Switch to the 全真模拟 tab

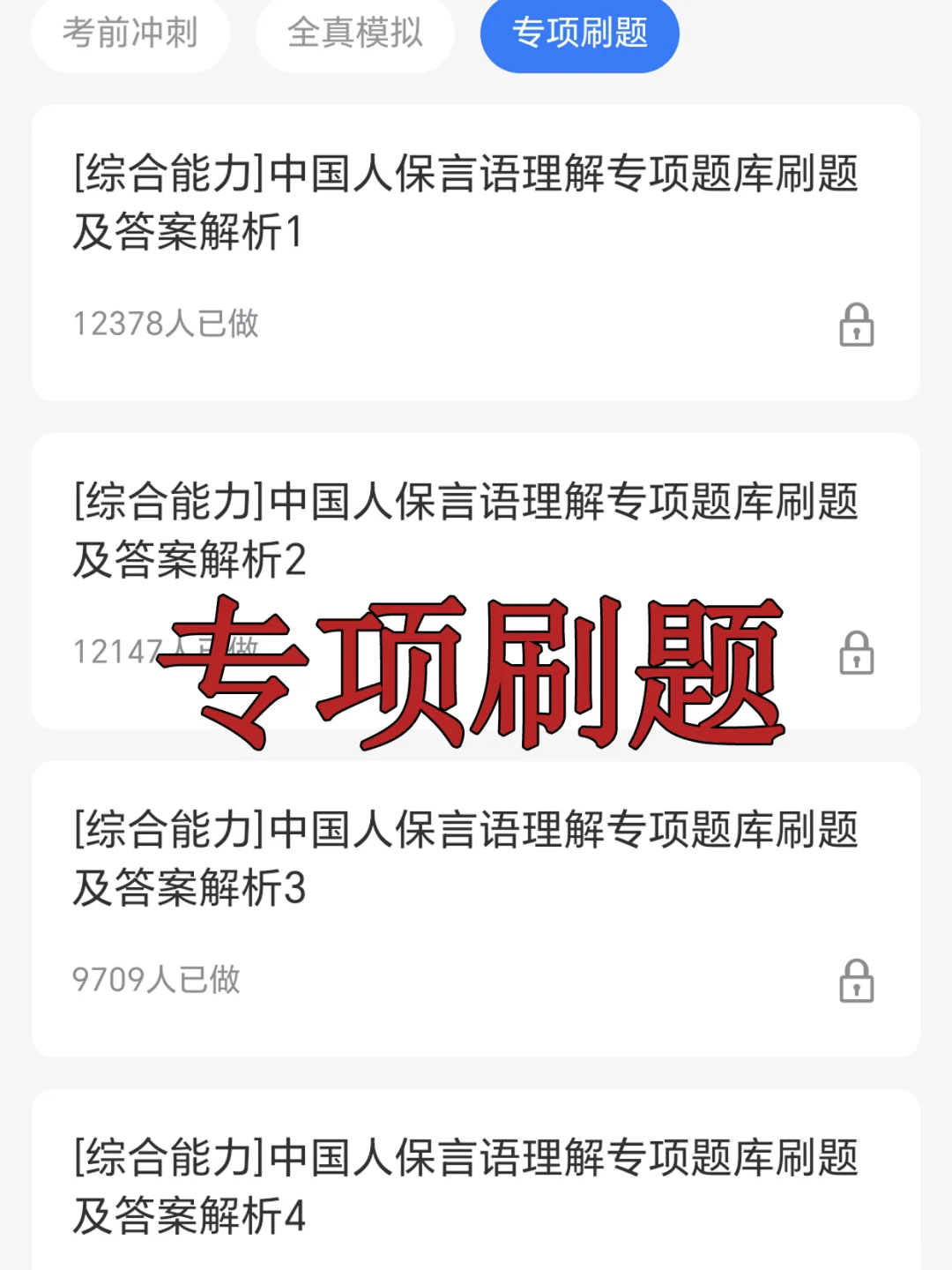pos(355,34)
